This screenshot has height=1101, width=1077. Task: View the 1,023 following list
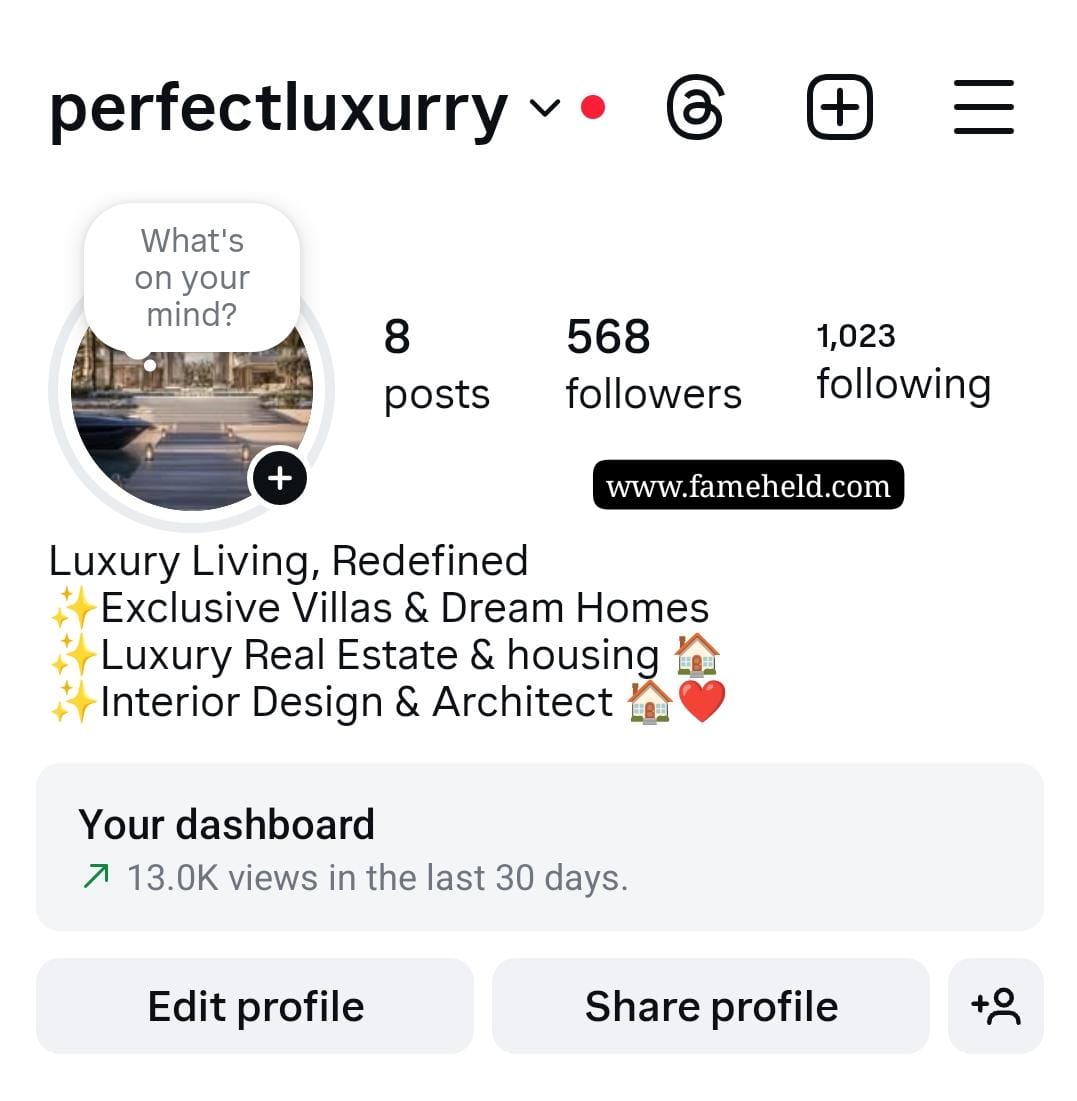coord(903,364)
